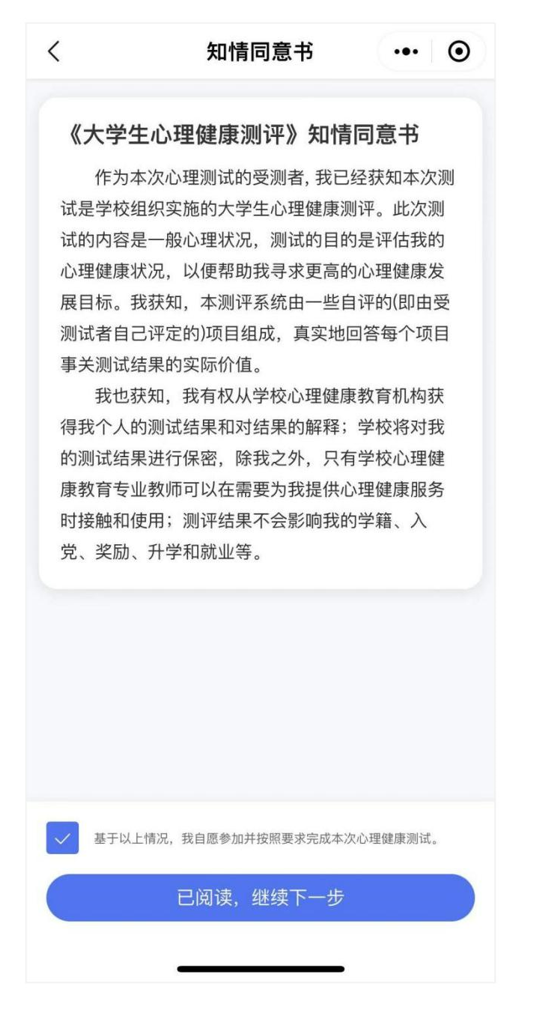Go back using the top-left arrow
Image resolution: width=559 pixels, height=1015 pixels.
coord(54,51)
